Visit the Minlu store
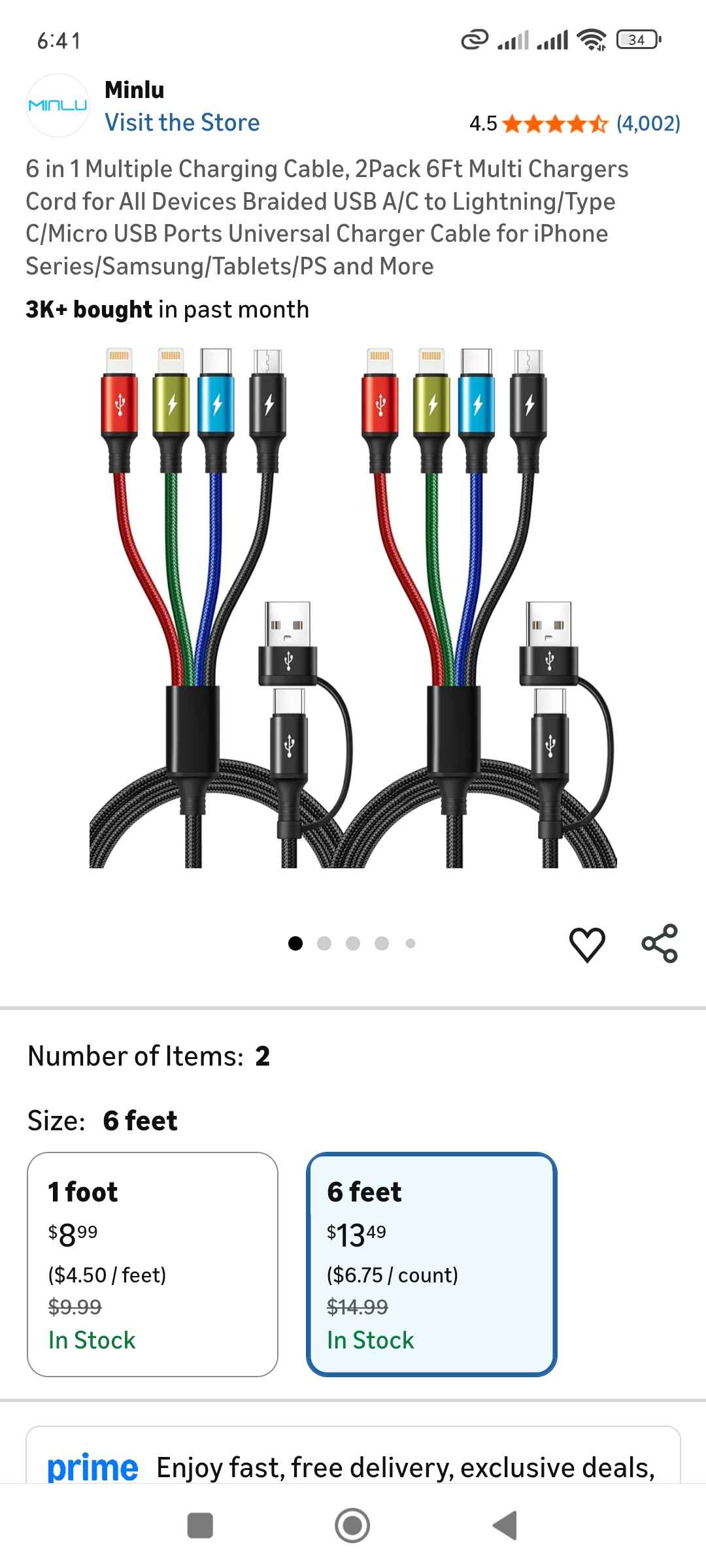 pos(182,123)
